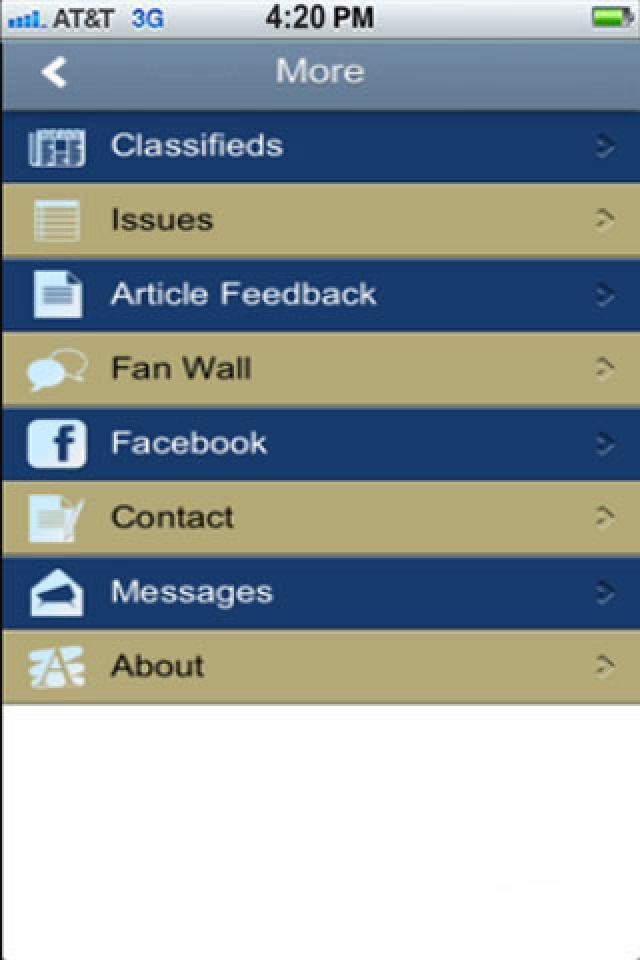Go back using the header arrow
Screen dimensions: 640x960
(x=54, y=72)
